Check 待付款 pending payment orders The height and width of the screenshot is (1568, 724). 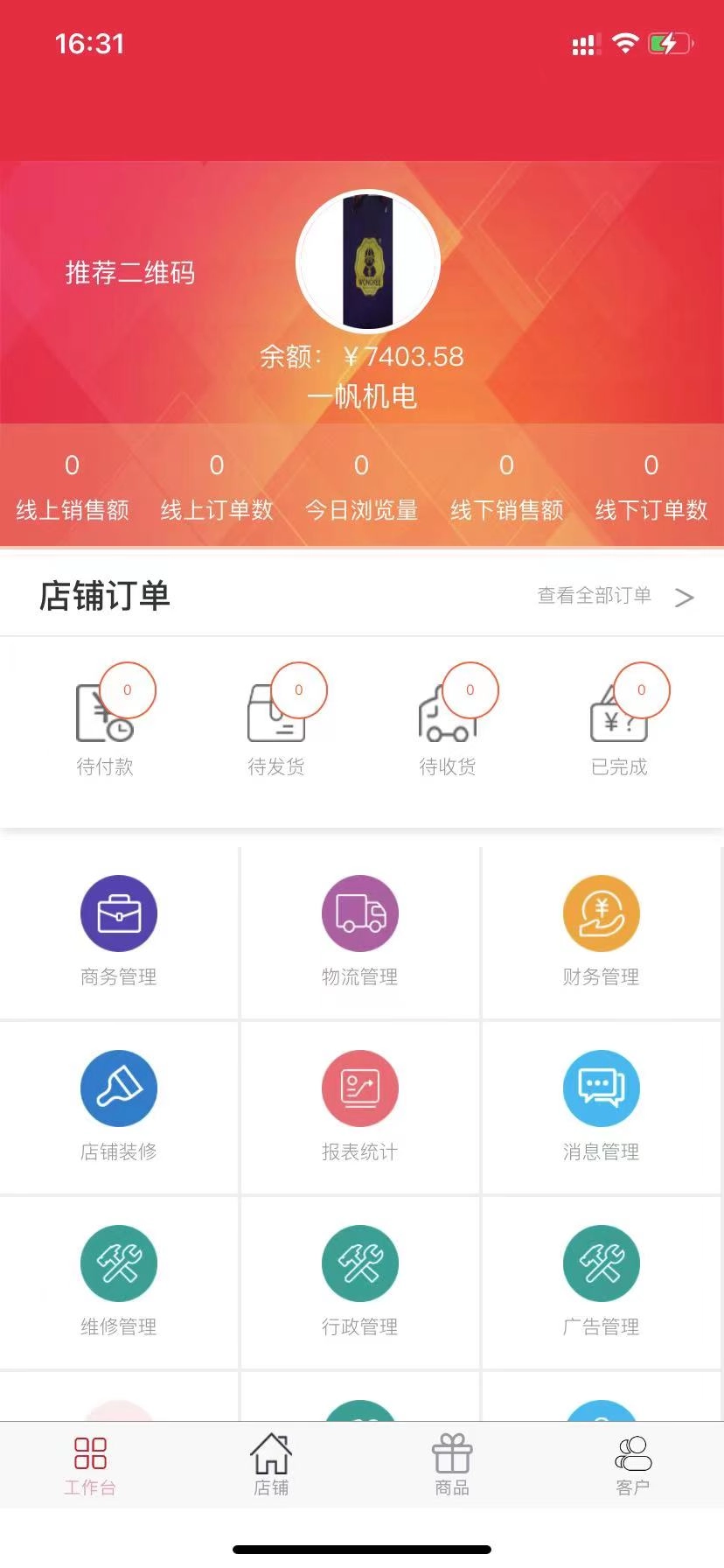click(x=105, y=717)
